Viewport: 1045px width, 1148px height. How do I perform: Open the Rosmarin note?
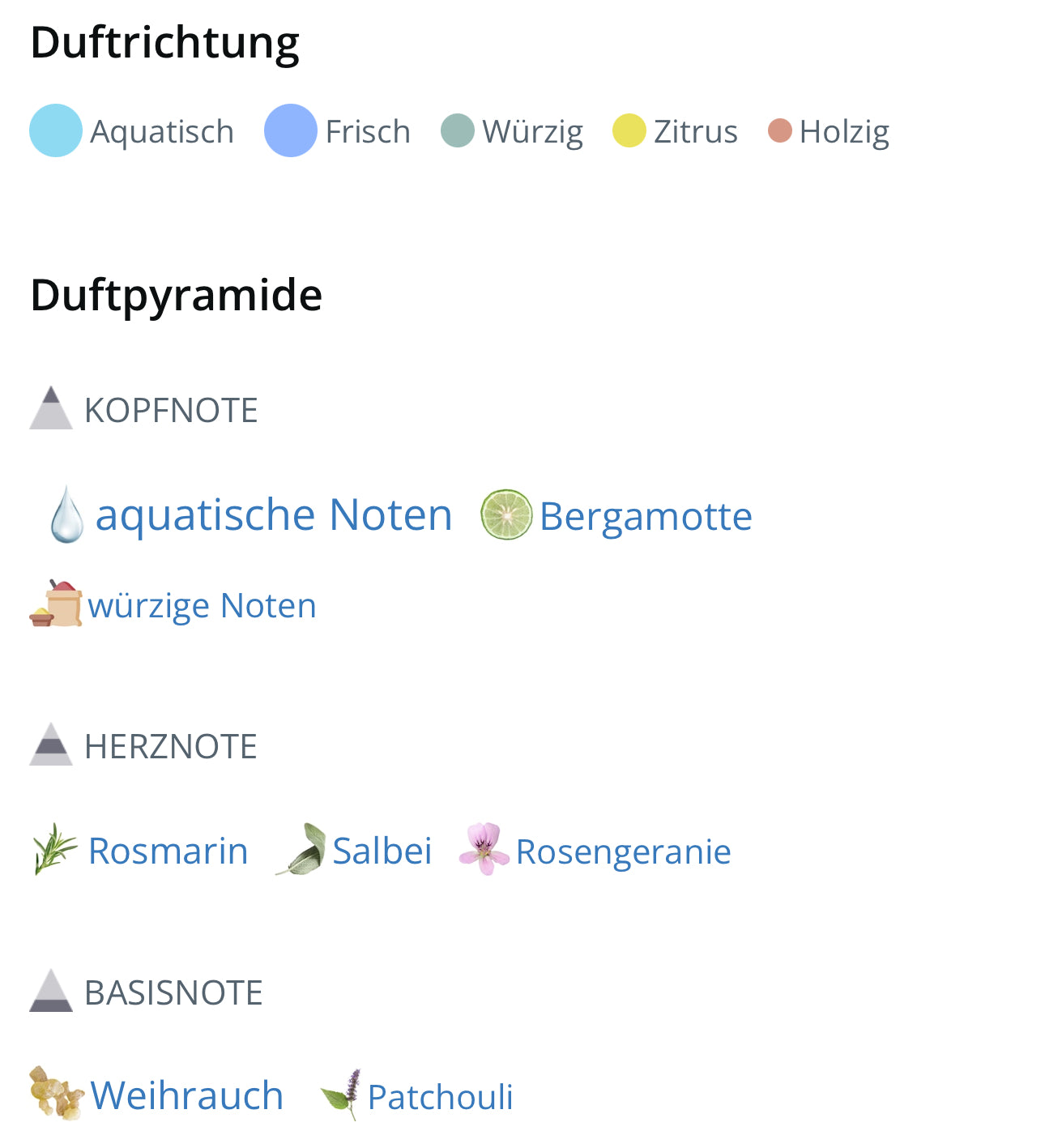click(x=168, y=851)
